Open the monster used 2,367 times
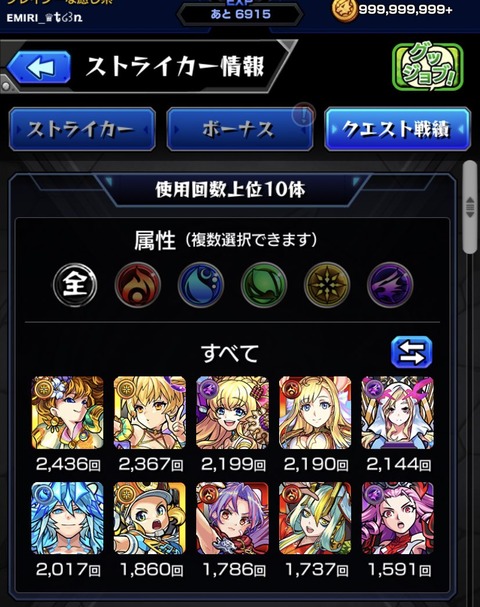 [x=150, y=413]
